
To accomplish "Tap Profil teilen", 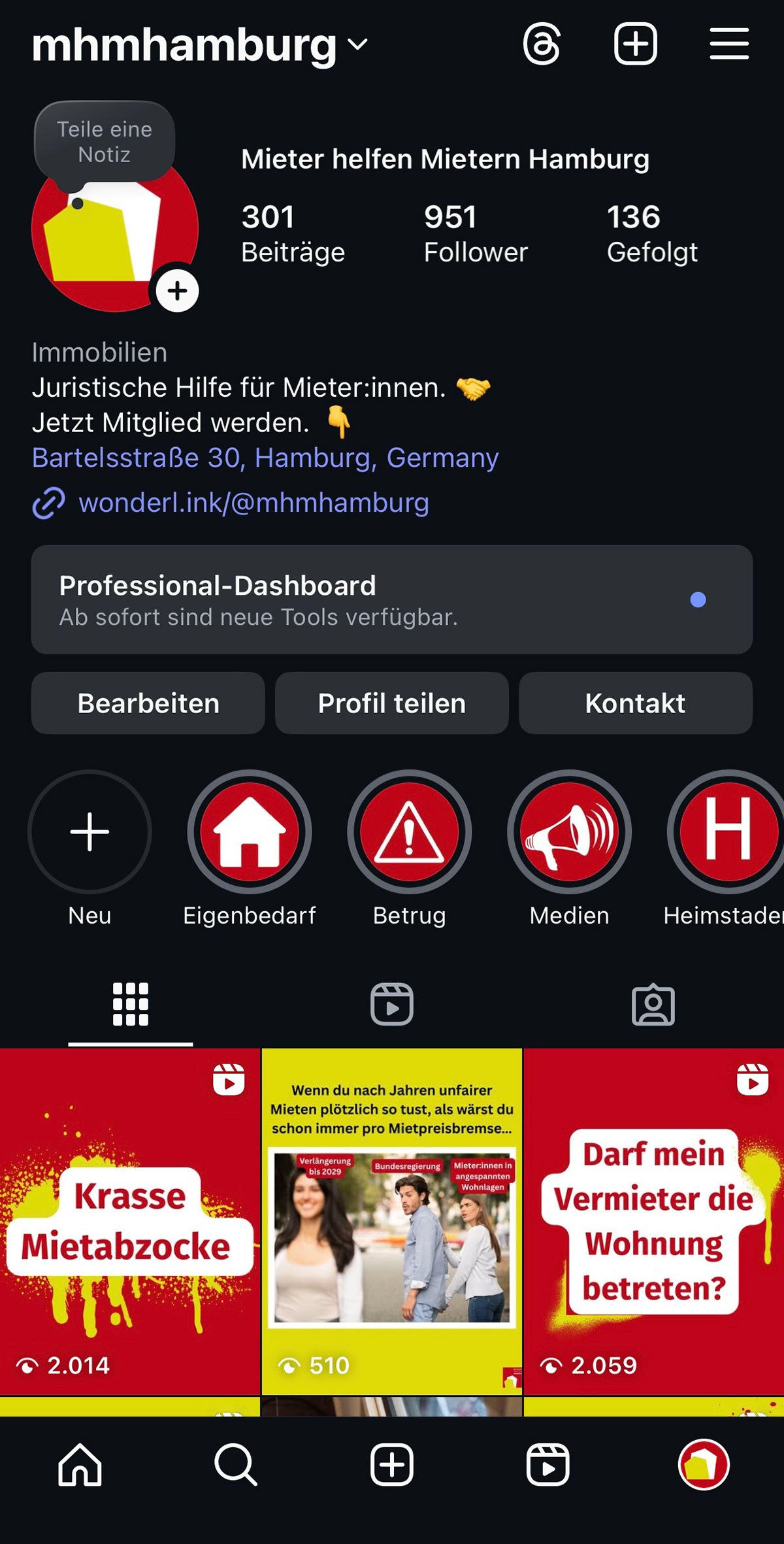I will click(x=391, y=703).
